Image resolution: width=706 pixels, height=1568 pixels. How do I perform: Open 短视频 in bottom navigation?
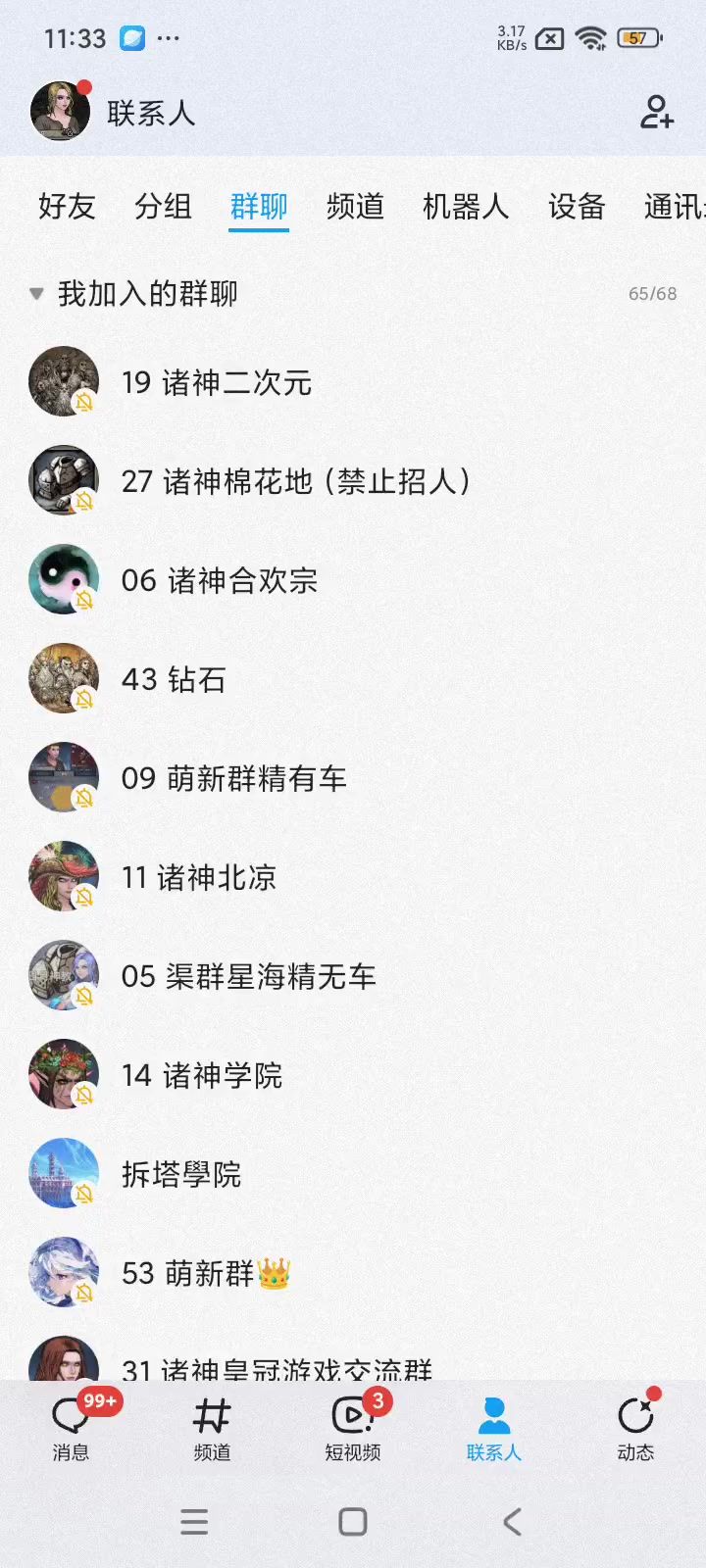point(353,1427)
